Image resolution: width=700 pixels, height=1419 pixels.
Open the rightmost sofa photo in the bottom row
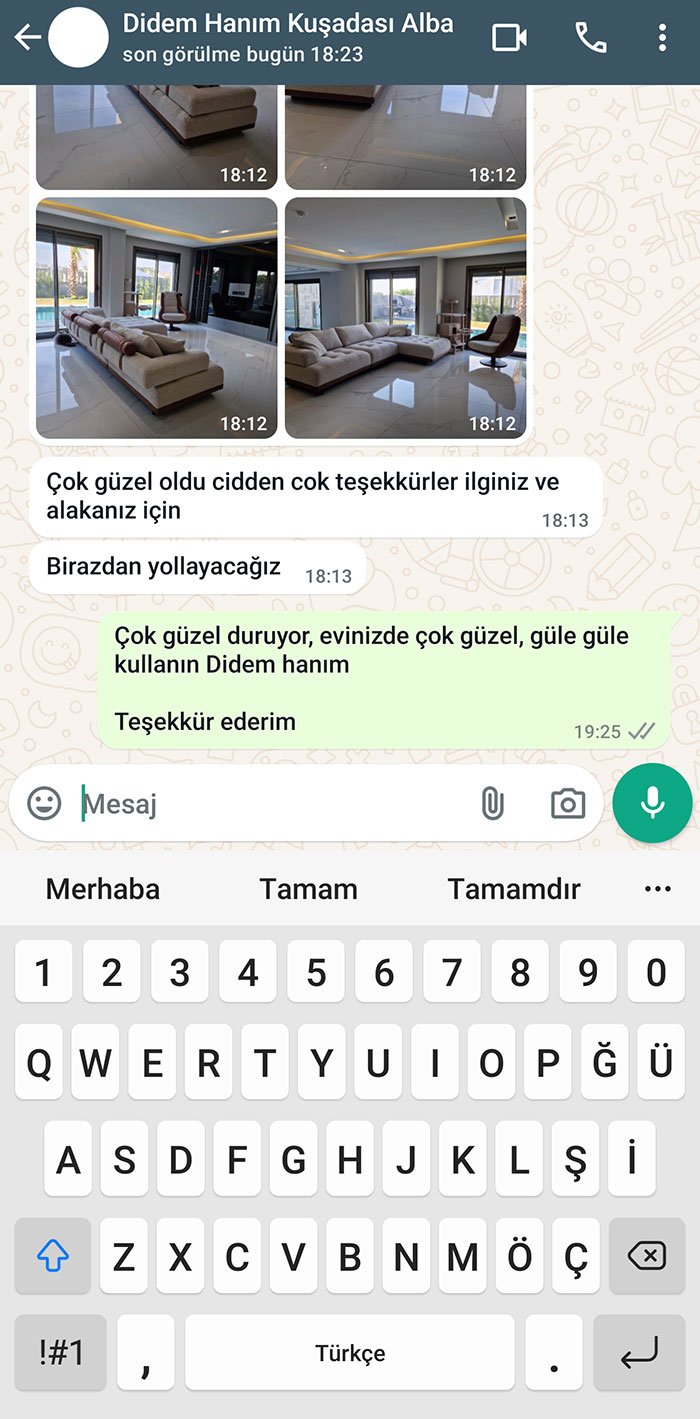click(405, 317)
